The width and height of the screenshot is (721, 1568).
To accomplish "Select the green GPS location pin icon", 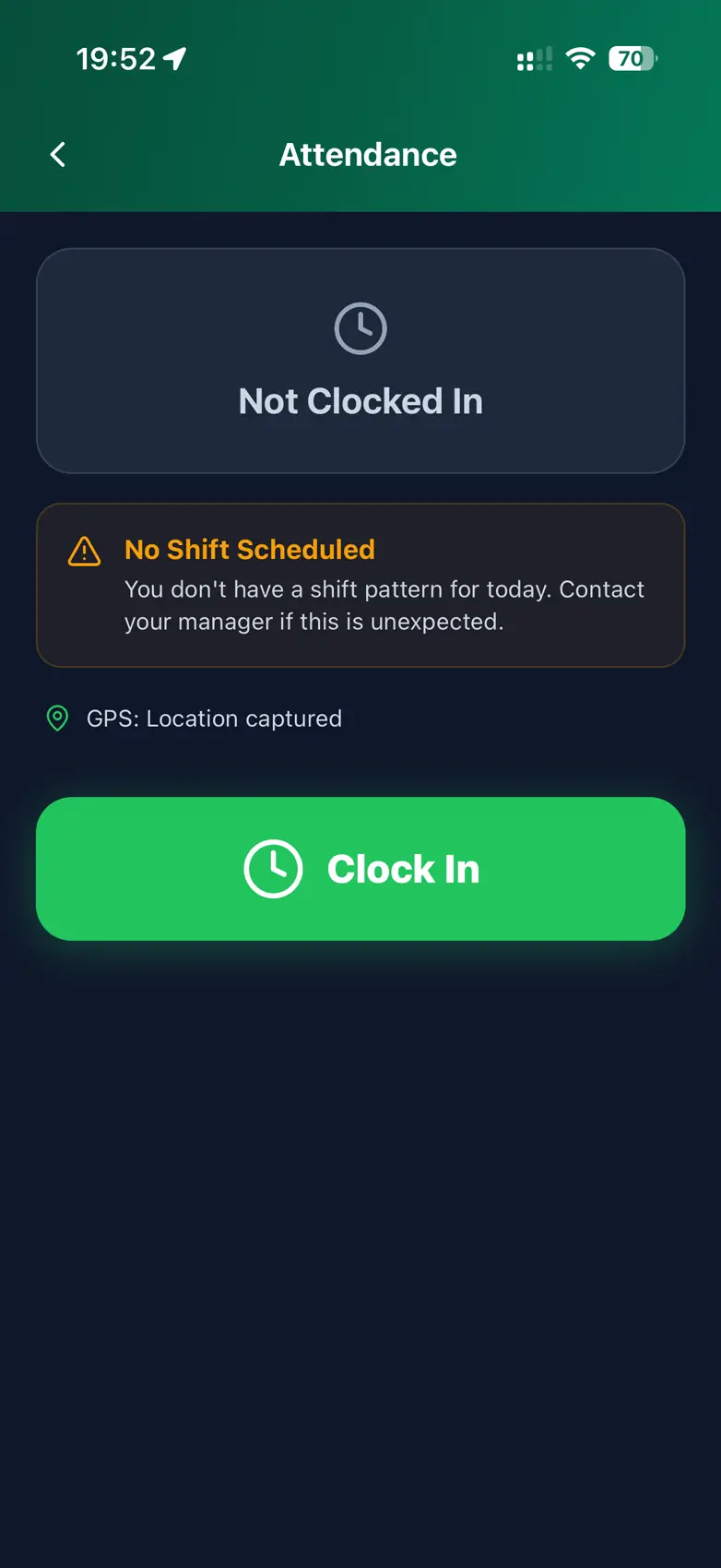I will (x=57, y=718).
